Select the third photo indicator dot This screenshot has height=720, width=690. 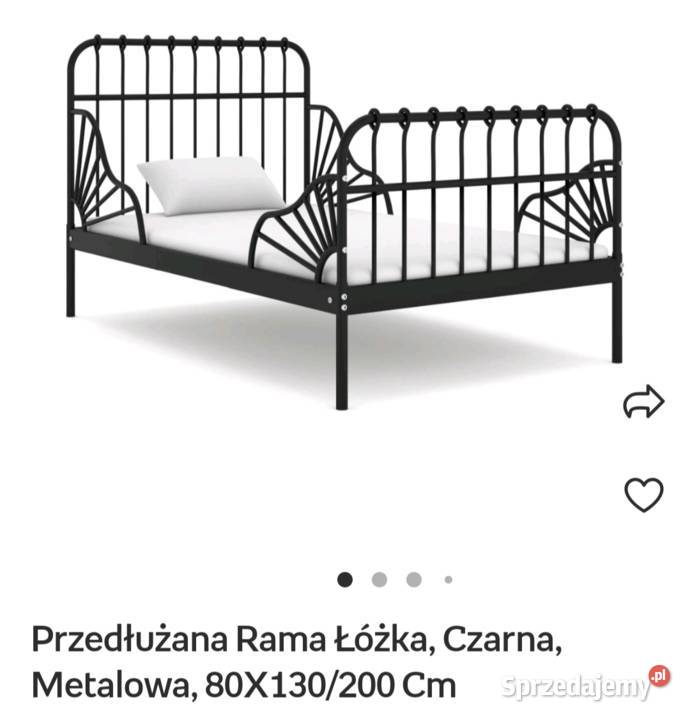point(414,579)
